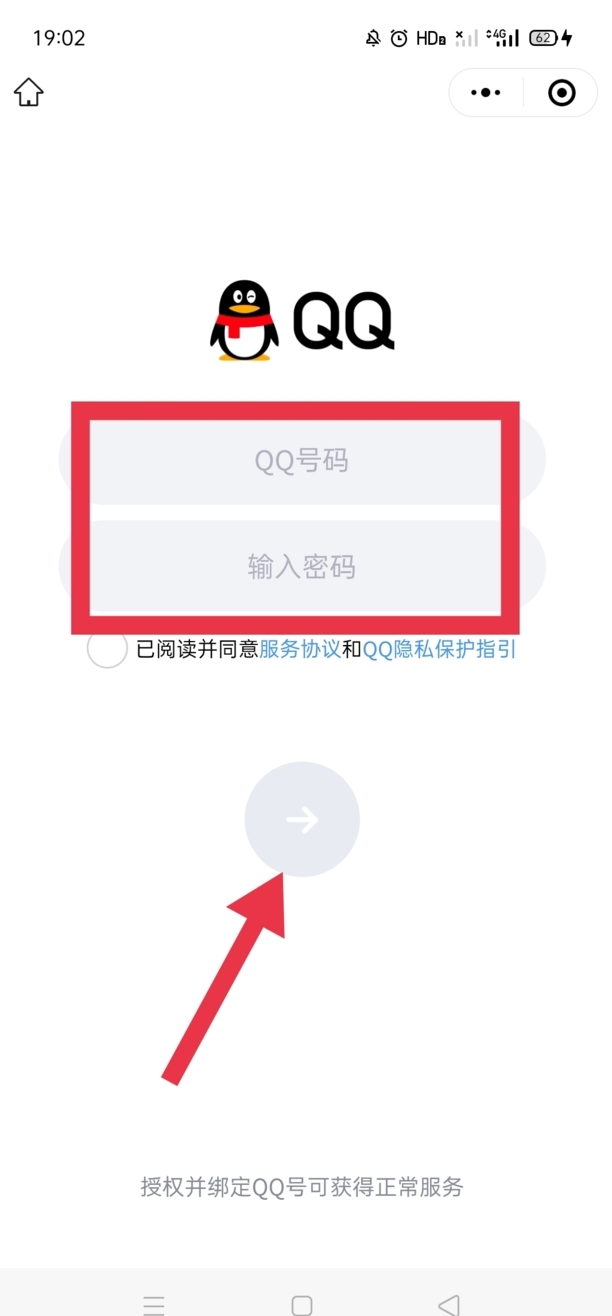Open recent apps from navigation bar

153,1304
